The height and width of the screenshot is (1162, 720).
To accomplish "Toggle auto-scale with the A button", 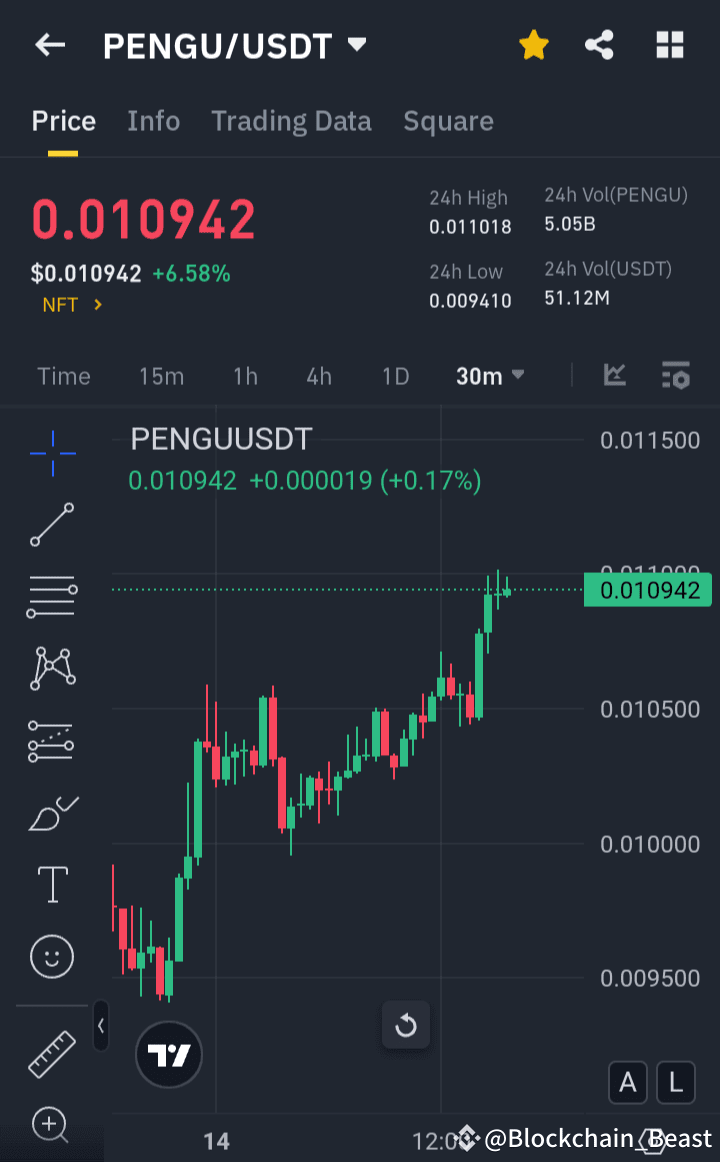I will pos(628,1083).
